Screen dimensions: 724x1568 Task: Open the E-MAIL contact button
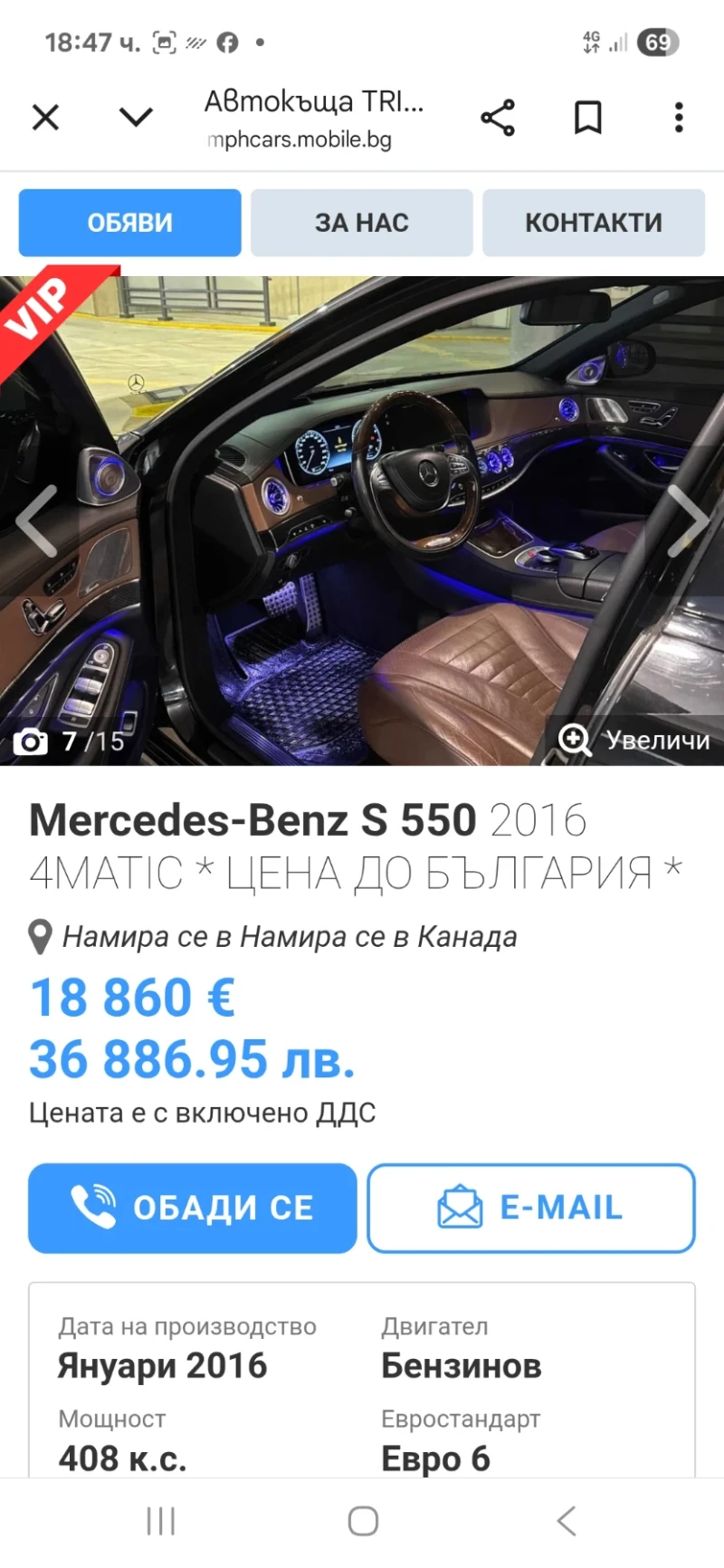(529, 1208)
